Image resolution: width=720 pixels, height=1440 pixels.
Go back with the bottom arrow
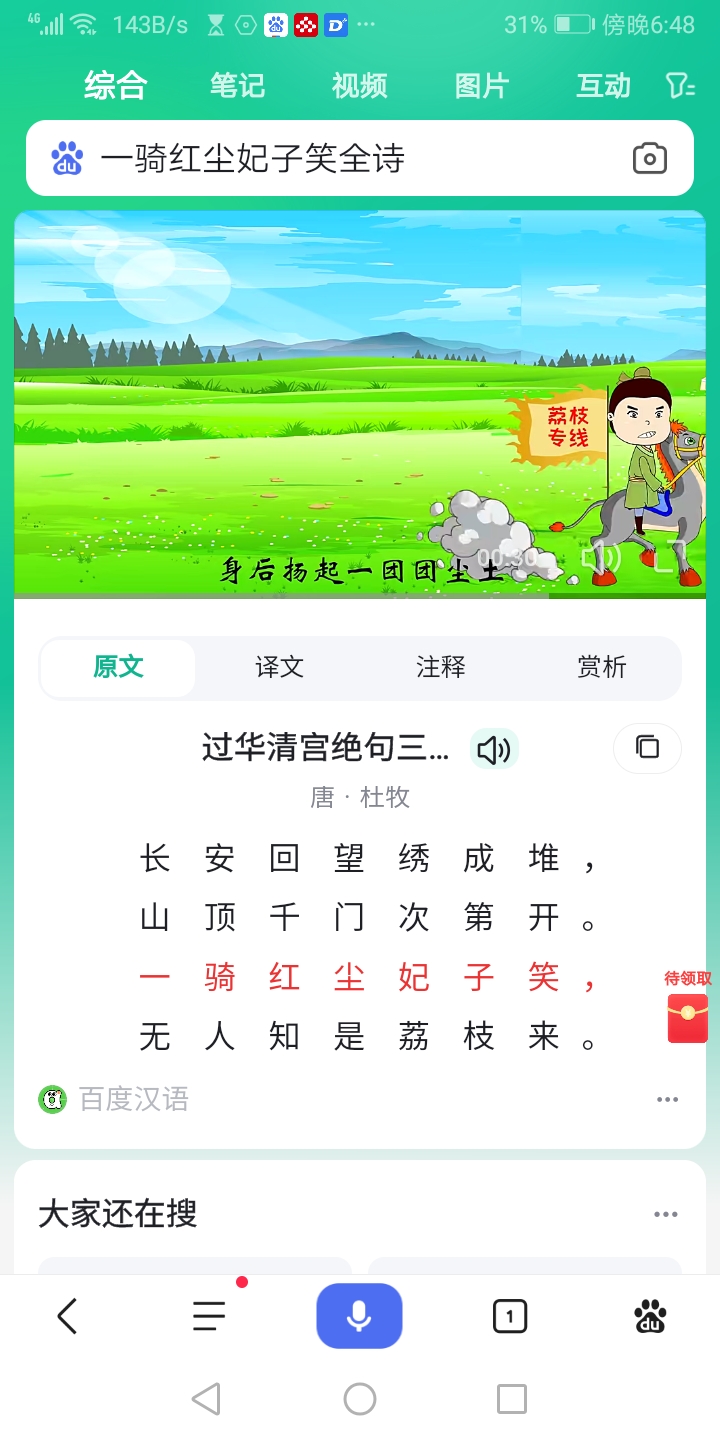(x=67, y=1317)
